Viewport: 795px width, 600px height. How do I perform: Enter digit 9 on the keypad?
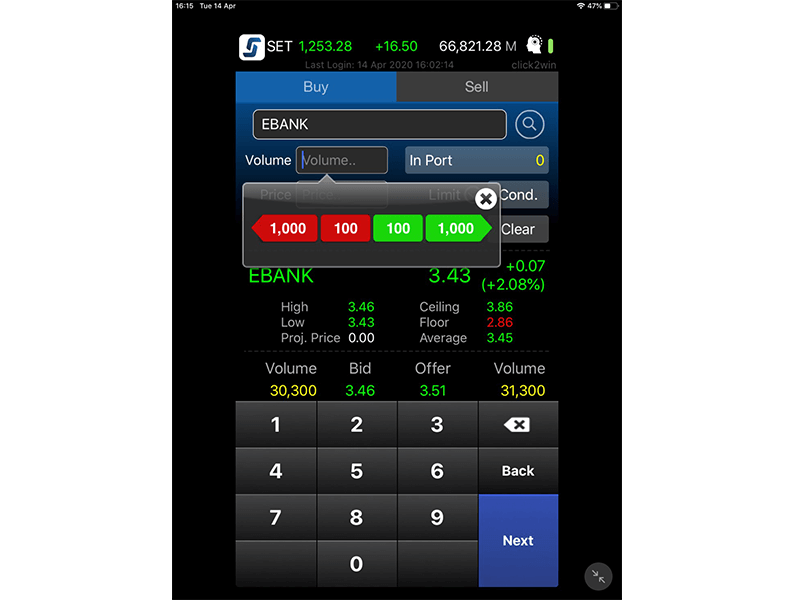(x=437, y=518)
